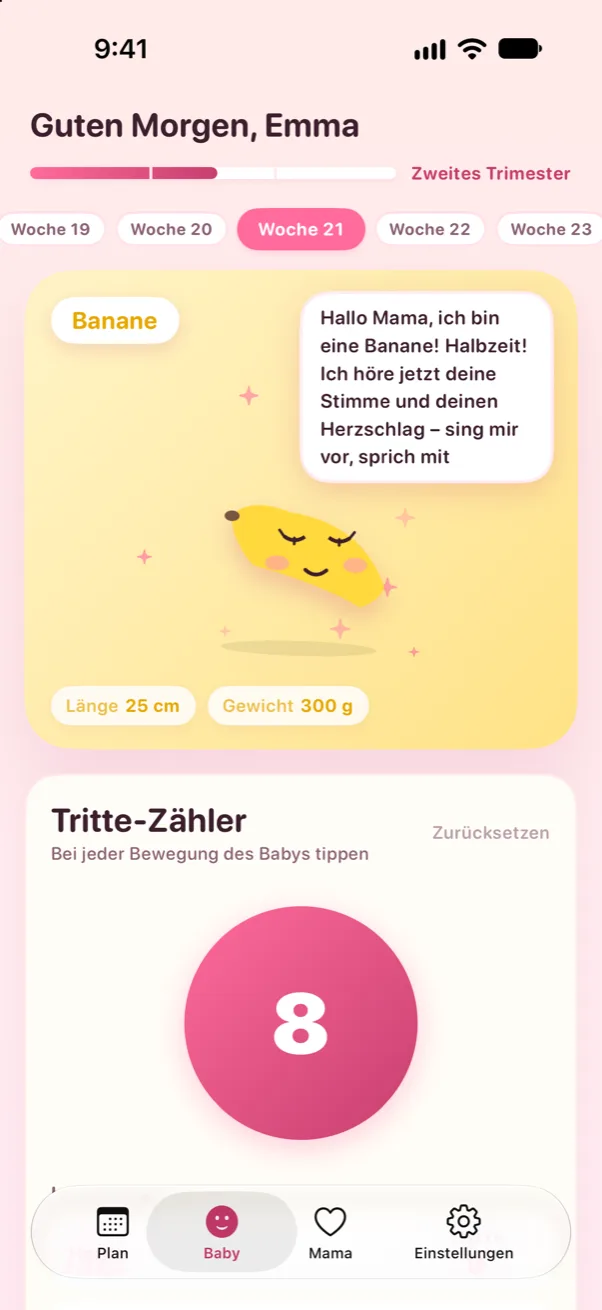Tap the Woche 21 chip
The height and width of the screenshot is (1310, 602).
click(301, 229)
